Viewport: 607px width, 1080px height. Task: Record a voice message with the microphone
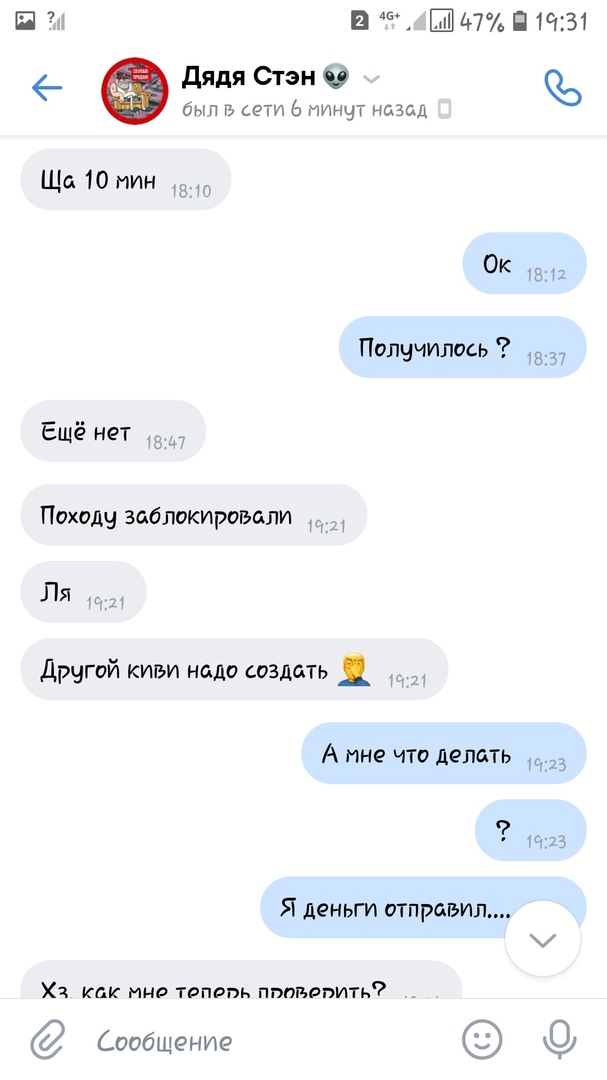(559, 1040)
